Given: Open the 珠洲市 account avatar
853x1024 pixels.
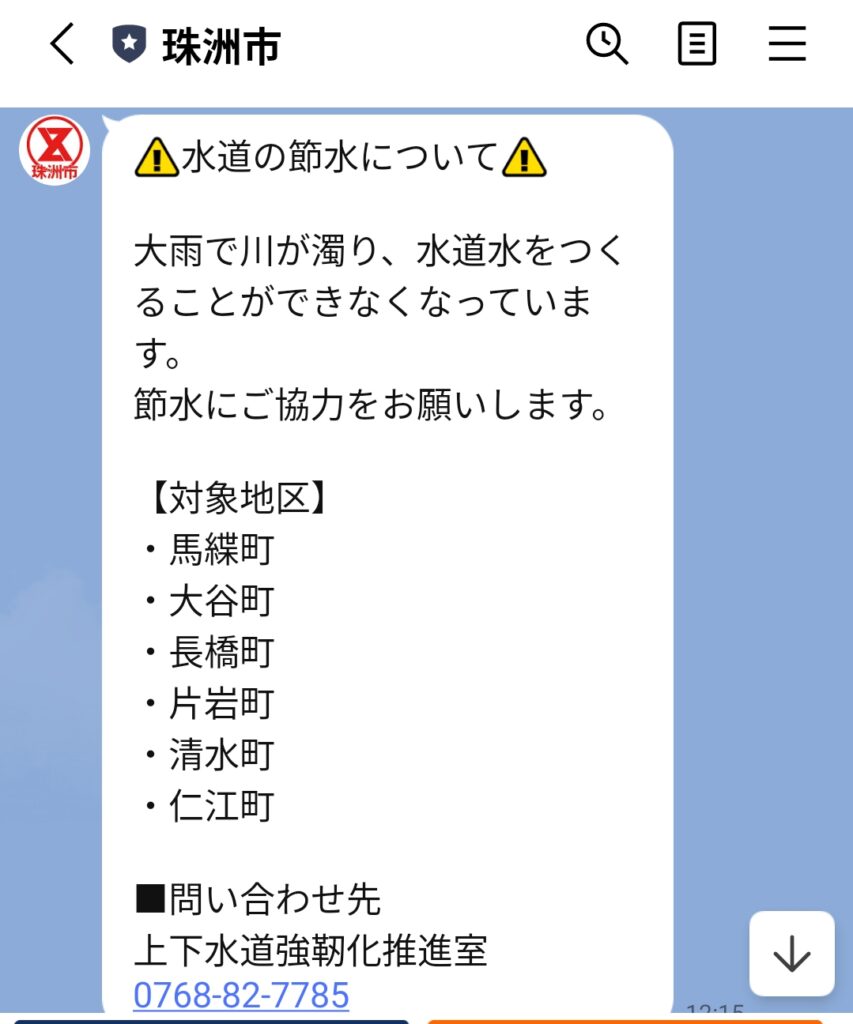Looking at the screenshot, I should (55, 151).
